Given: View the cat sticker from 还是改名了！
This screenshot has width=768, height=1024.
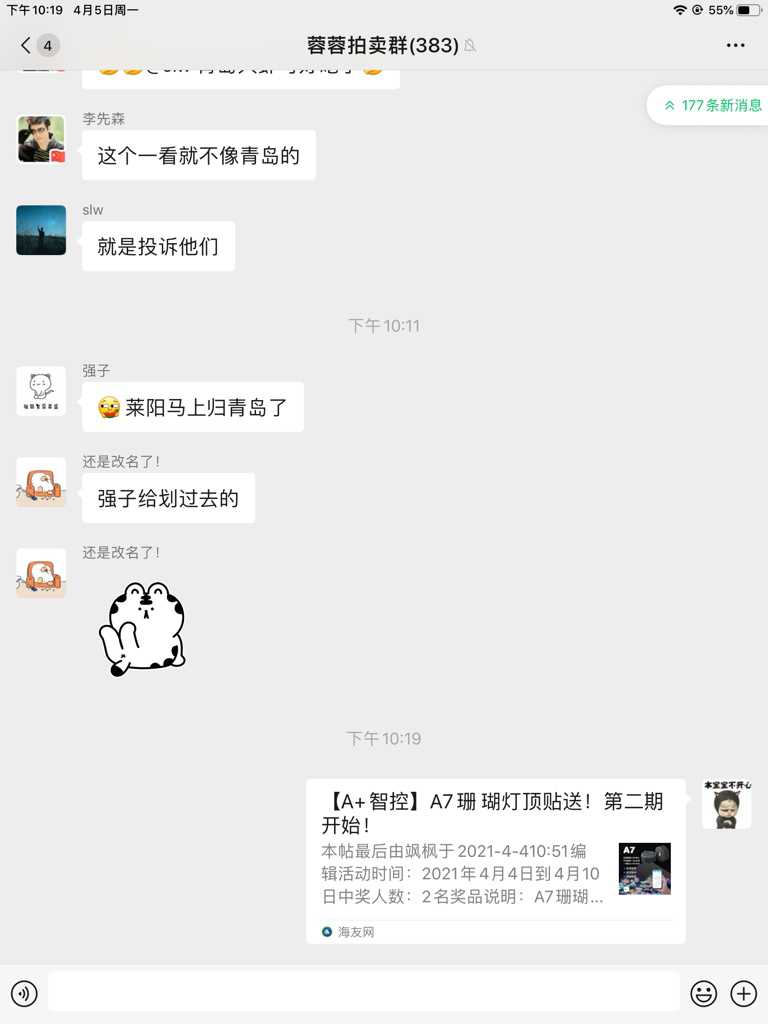Looking at the screenshot, I should coord(142,629).
